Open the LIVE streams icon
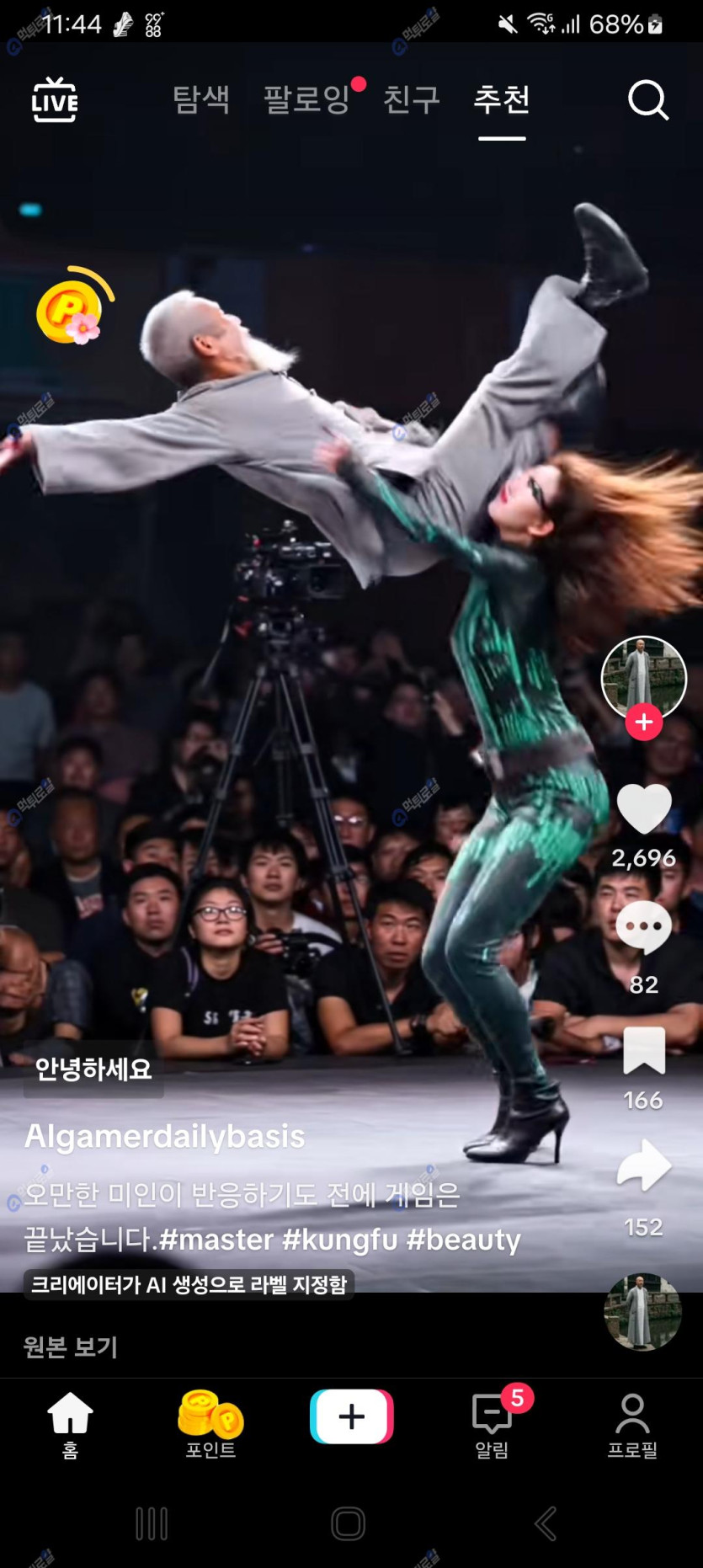703x1568 pixels. [55, 100]
